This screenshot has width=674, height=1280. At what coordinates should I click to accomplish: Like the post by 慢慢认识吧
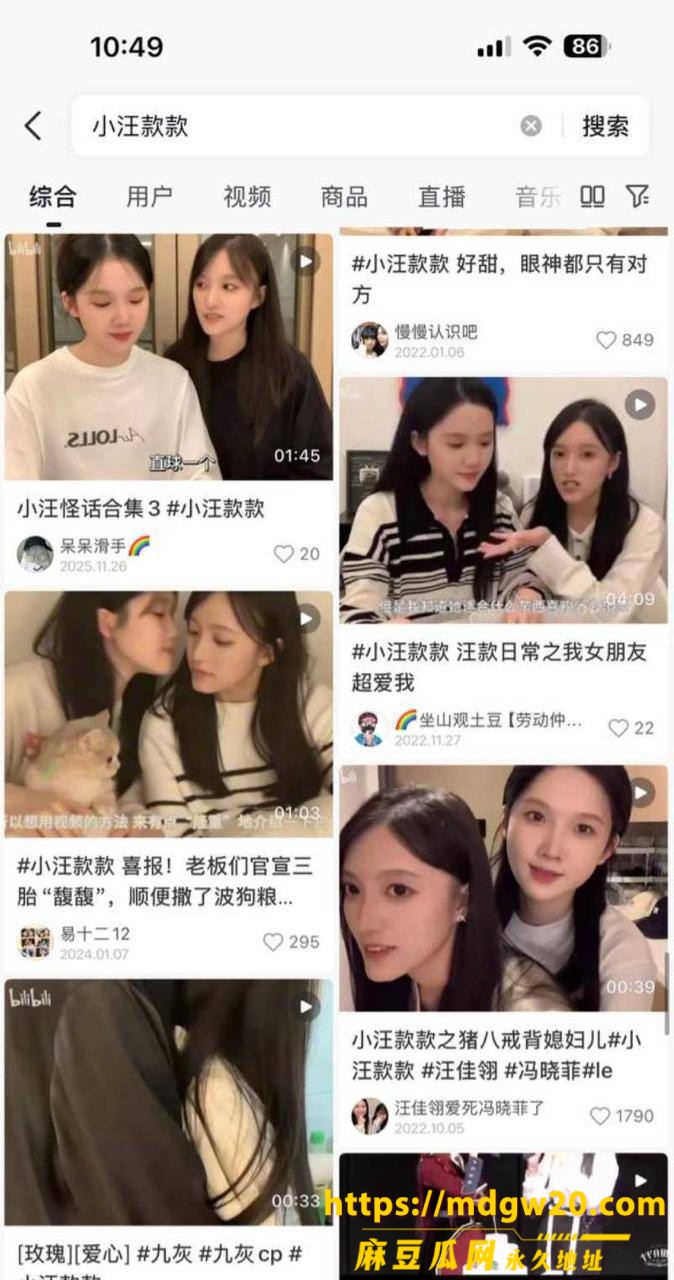[x=625, y=340]
